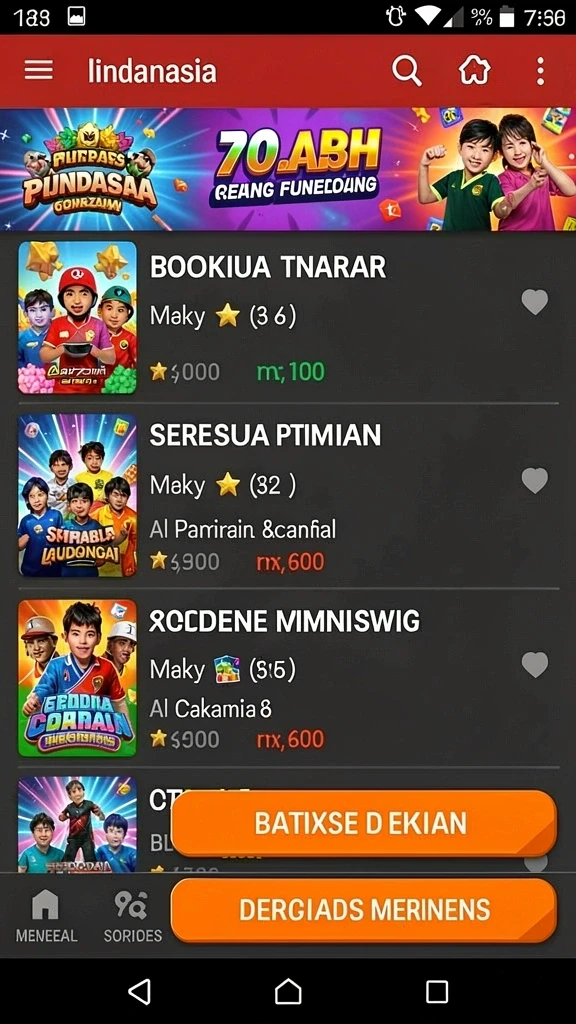Open the XCCDENE MIMNISWIG listing
This screenshot has width=576, height=1024.
pos(288,678)
